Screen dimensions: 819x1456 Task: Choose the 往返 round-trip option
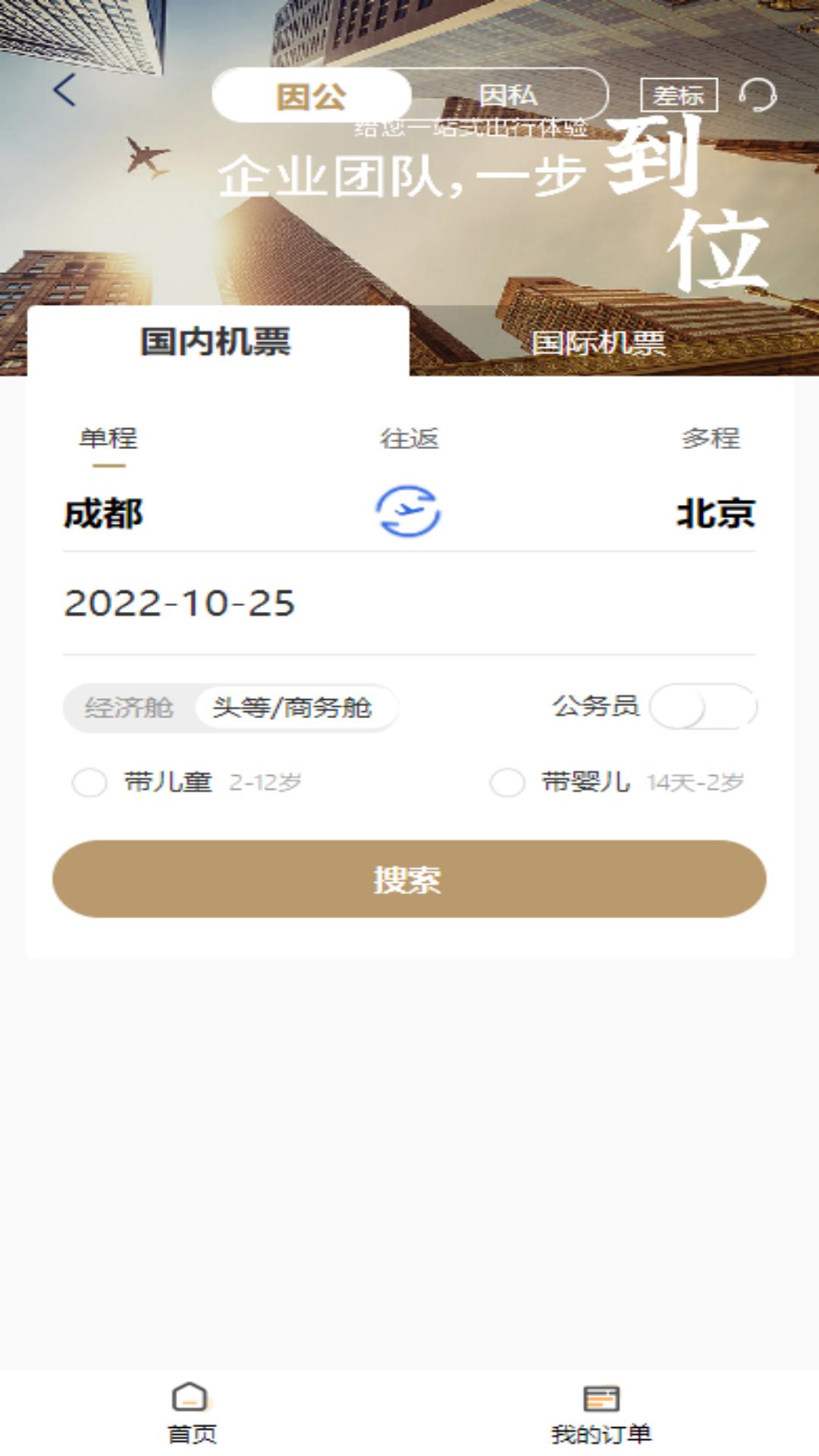click(x=409, y=439)
